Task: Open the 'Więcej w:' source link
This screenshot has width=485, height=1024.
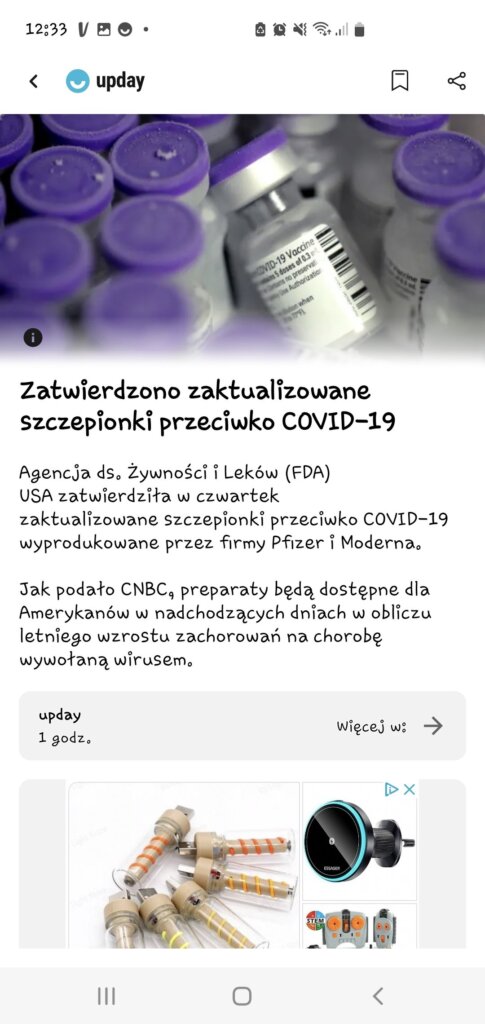Action: pos(390,726)
